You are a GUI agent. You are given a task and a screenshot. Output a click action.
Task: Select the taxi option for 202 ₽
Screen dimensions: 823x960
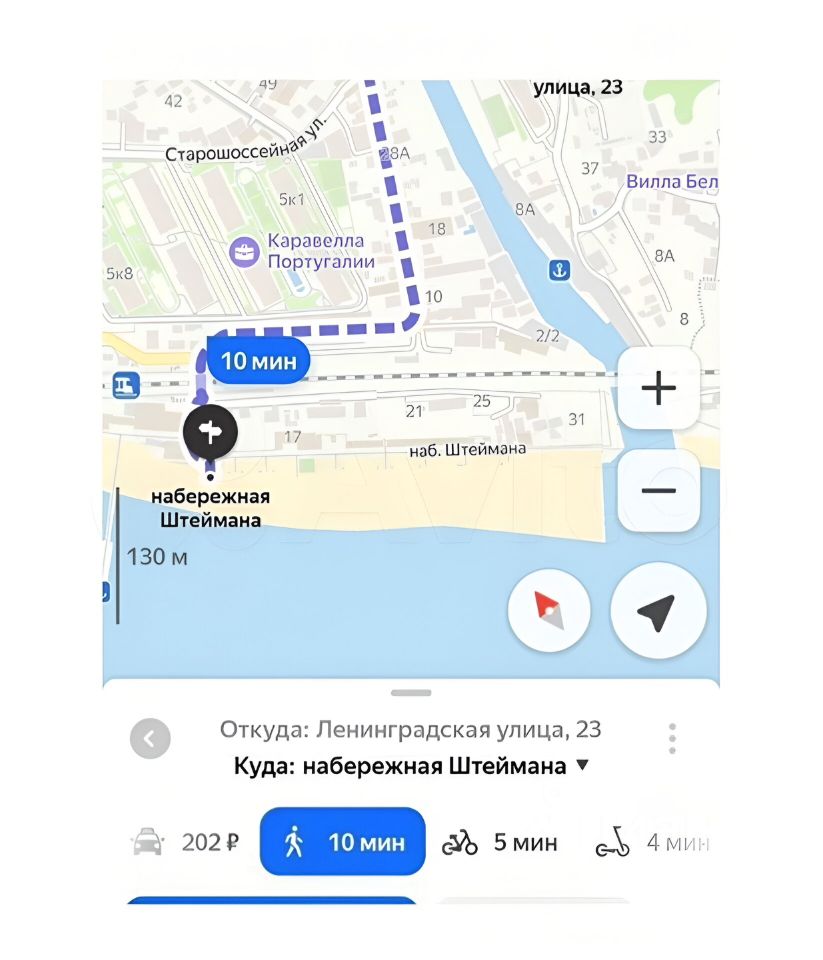187,843
